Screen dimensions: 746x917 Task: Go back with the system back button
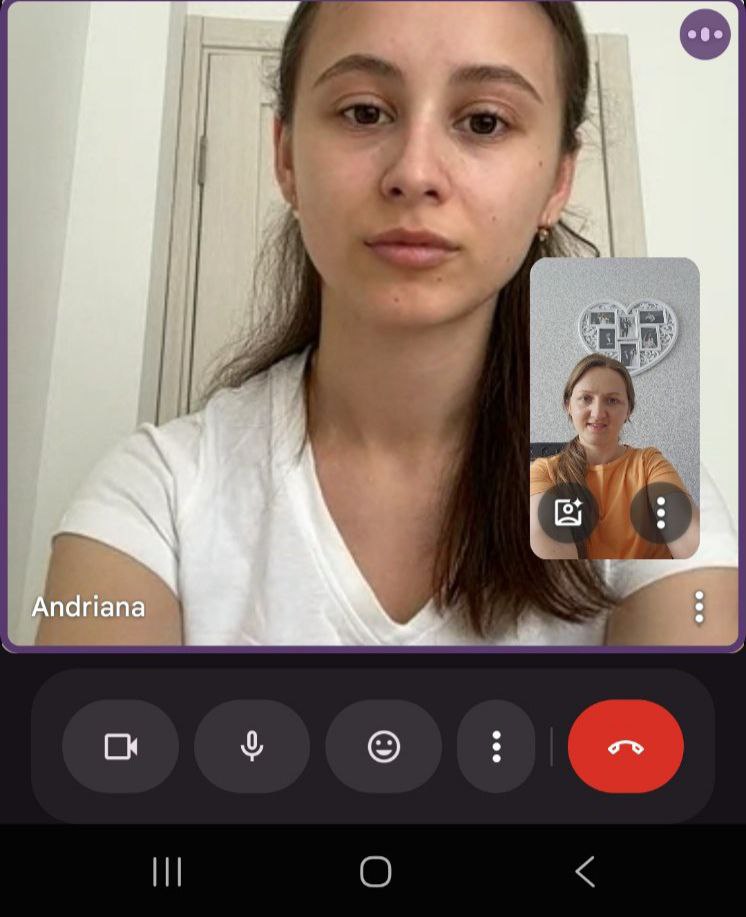[585, 872]
